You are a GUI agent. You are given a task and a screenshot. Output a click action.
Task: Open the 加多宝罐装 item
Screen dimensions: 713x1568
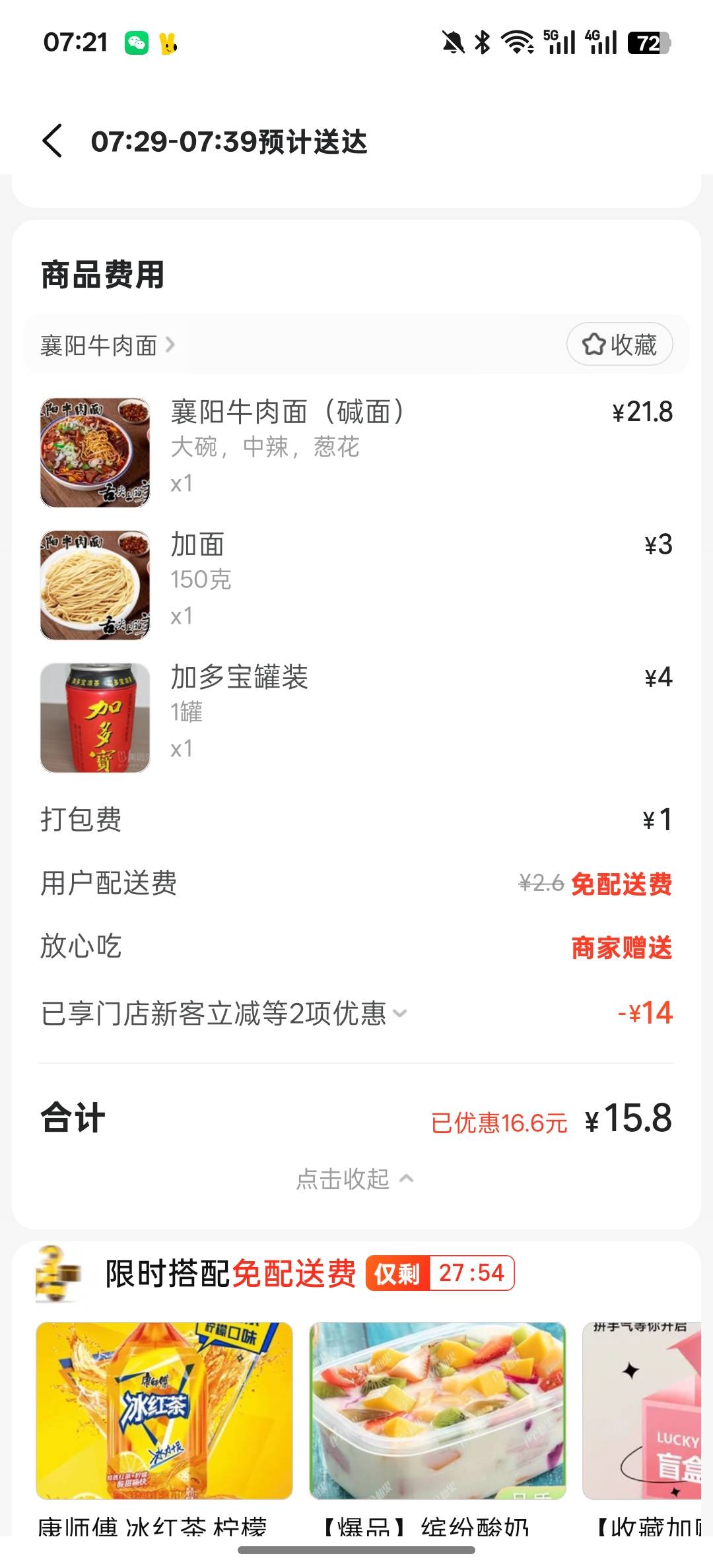239,678
